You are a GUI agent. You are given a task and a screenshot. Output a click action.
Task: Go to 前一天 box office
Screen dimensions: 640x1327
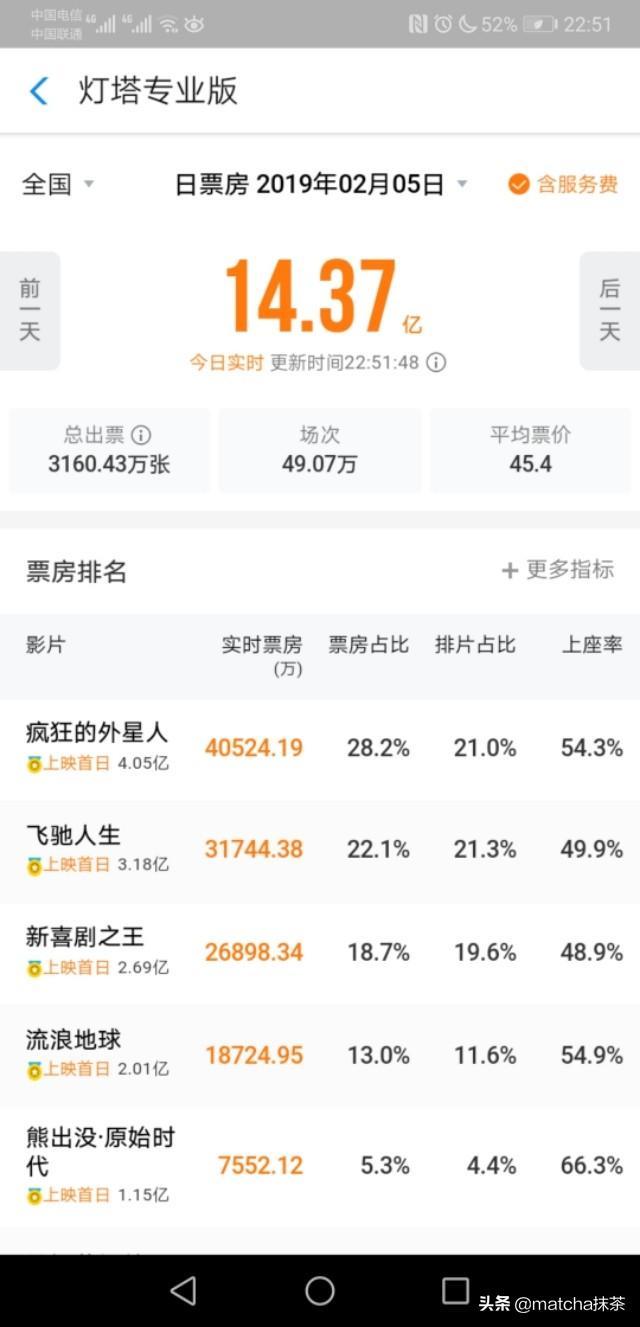coord(30,311)
